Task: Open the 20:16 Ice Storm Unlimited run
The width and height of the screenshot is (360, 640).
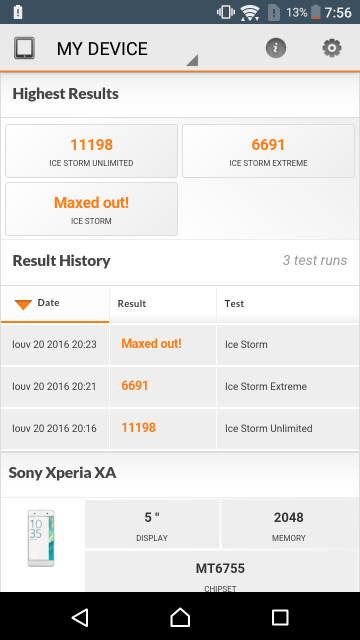Action: coord(180,429)
